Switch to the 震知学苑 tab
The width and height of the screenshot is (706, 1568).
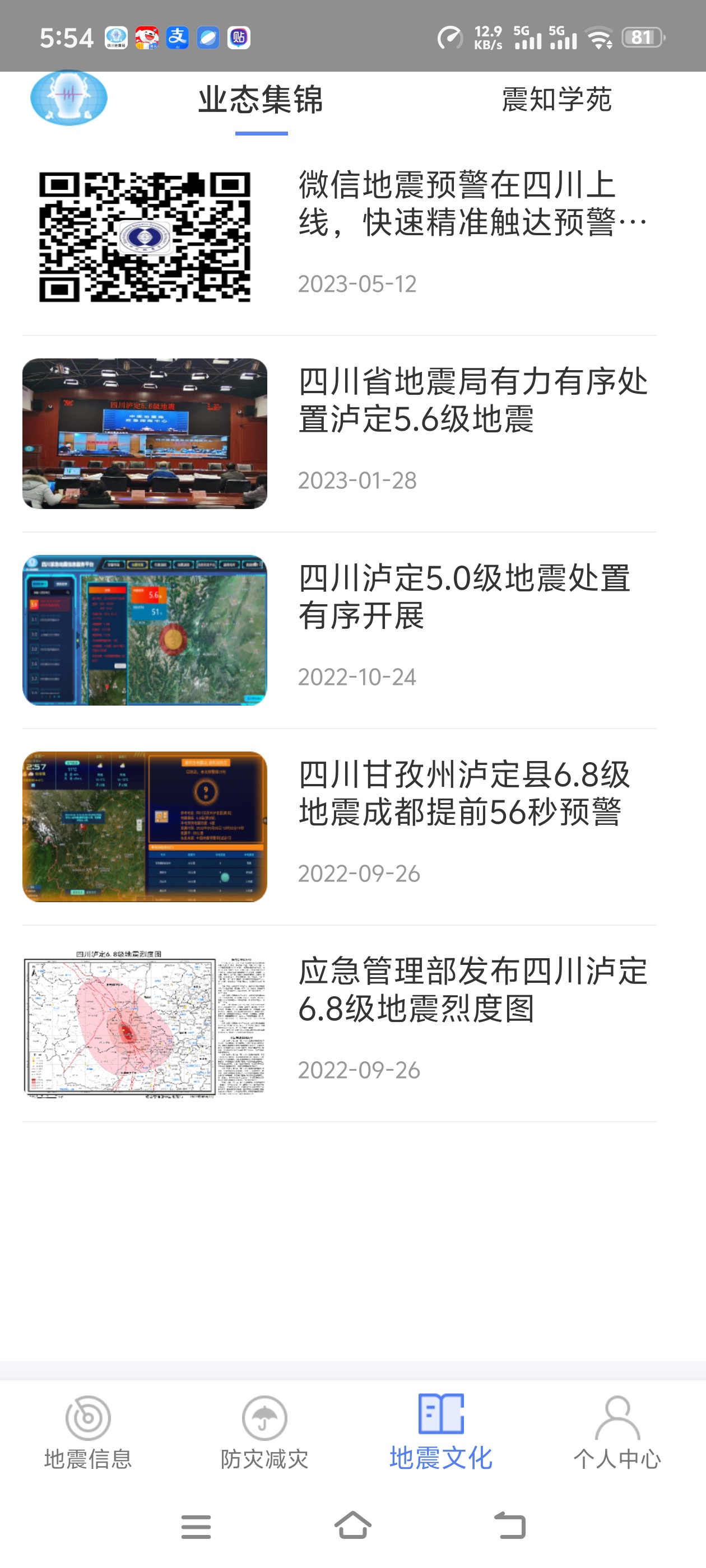556,100
